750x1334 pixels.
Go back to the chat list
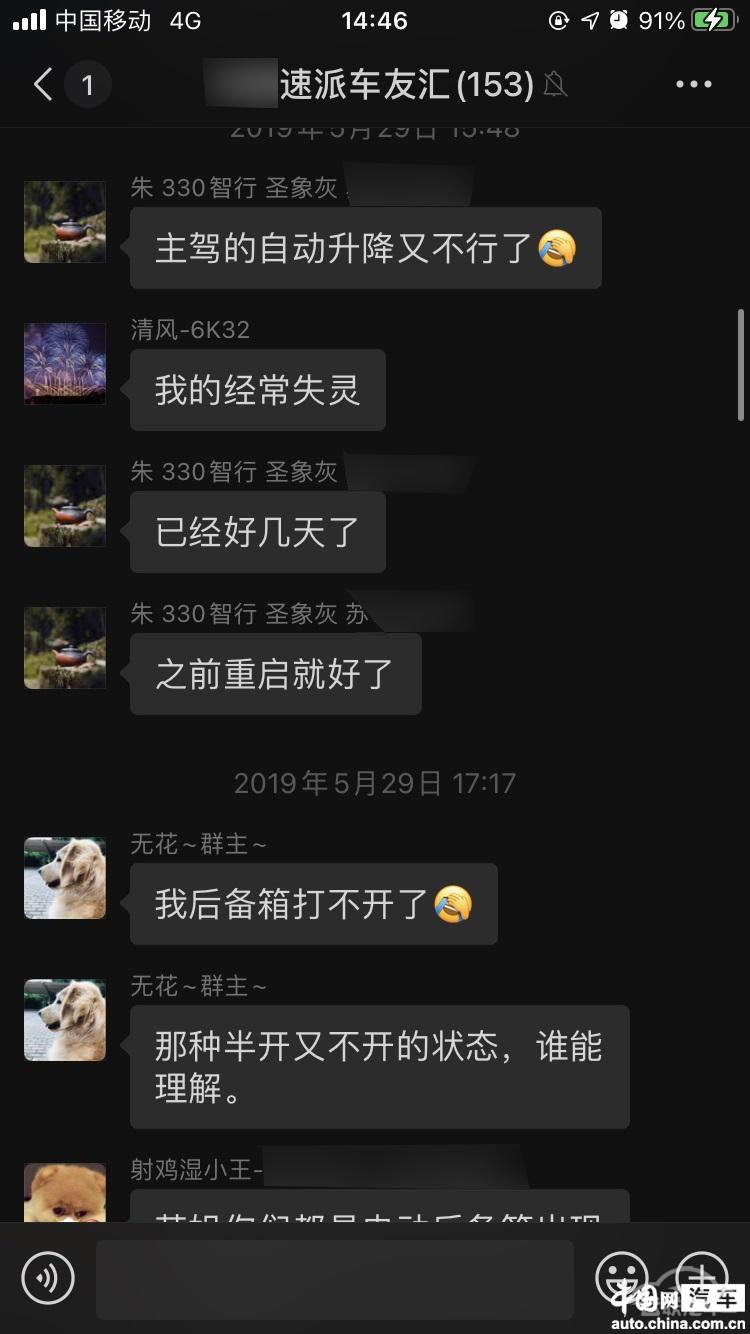[x=43, y=85]
